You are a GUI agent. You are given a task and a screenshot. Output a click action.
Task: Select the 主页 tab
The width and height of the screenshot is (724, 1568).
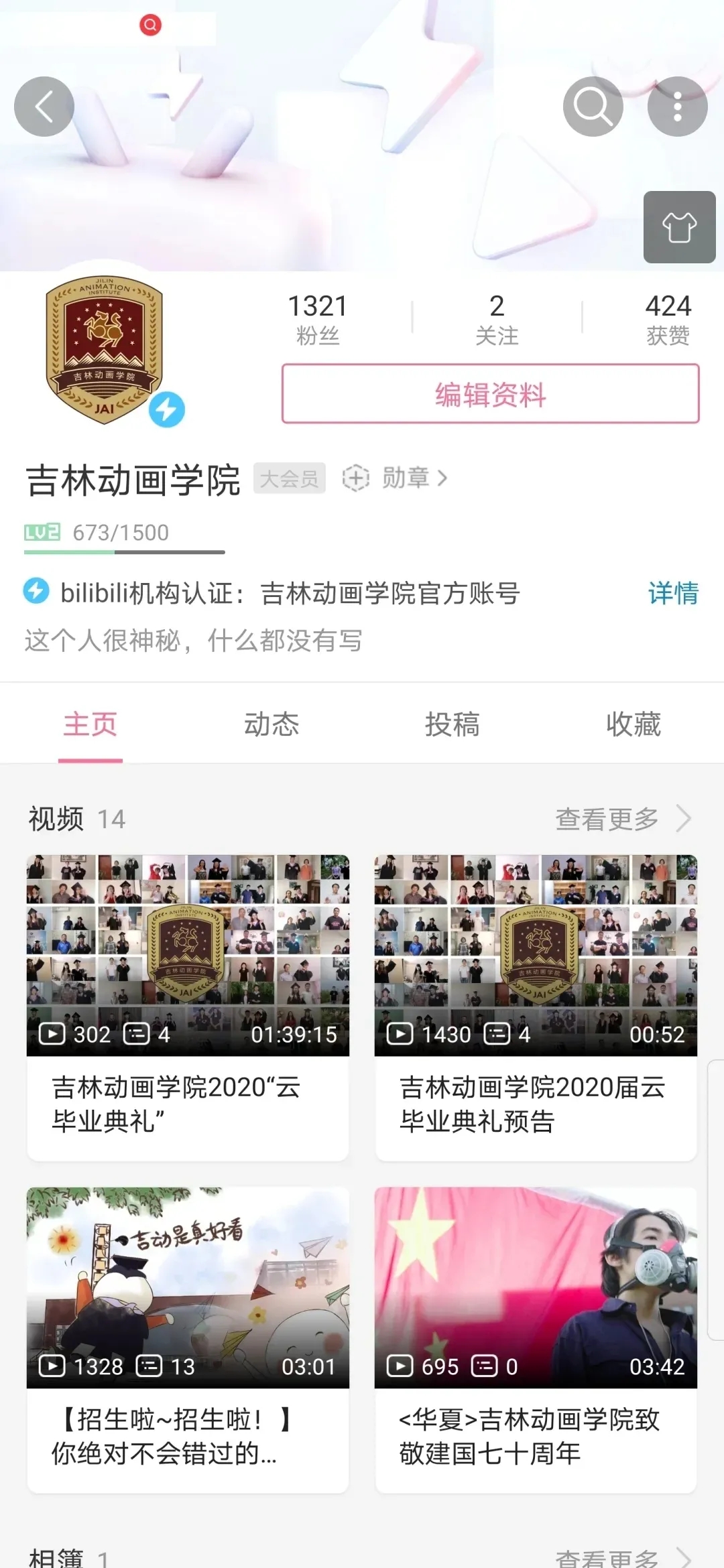point(90,724)
